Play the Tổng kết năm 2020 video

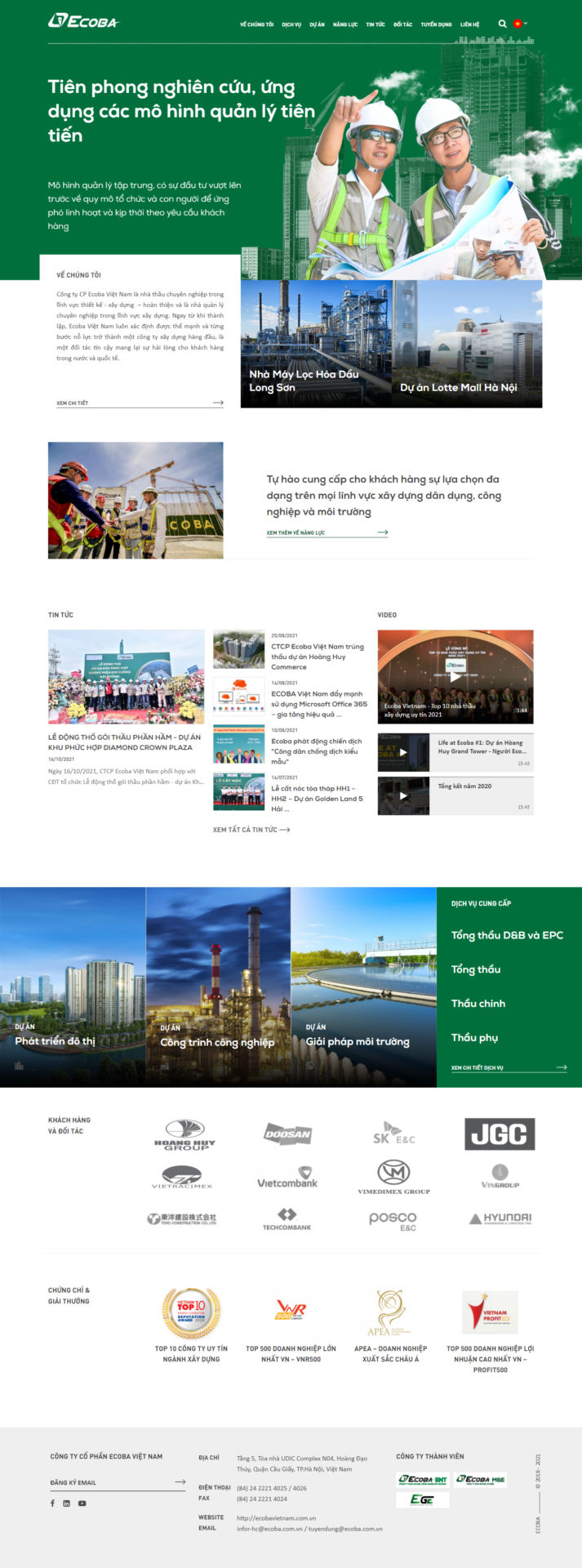tap(403, 795)
